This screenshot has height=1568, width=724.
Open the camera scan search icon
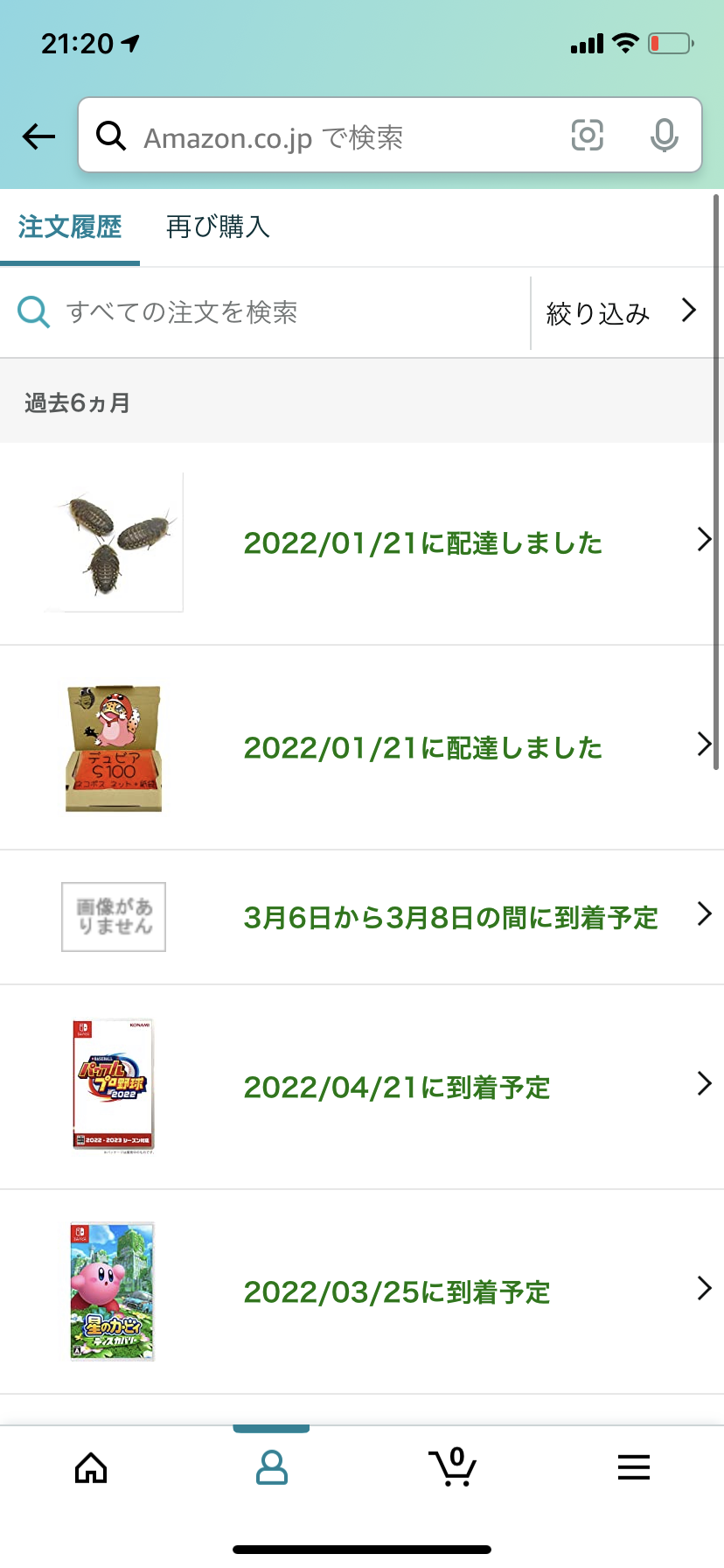point(587,136)
